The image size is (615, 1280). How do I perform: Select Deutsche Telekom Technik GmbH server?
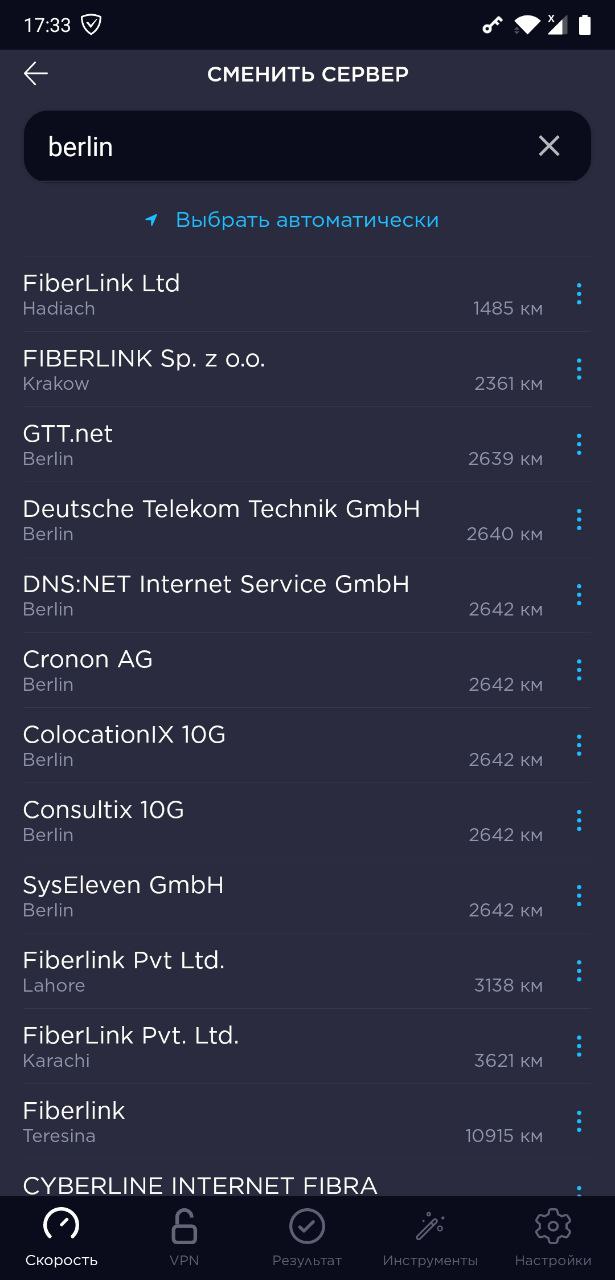tap(283, 520)
